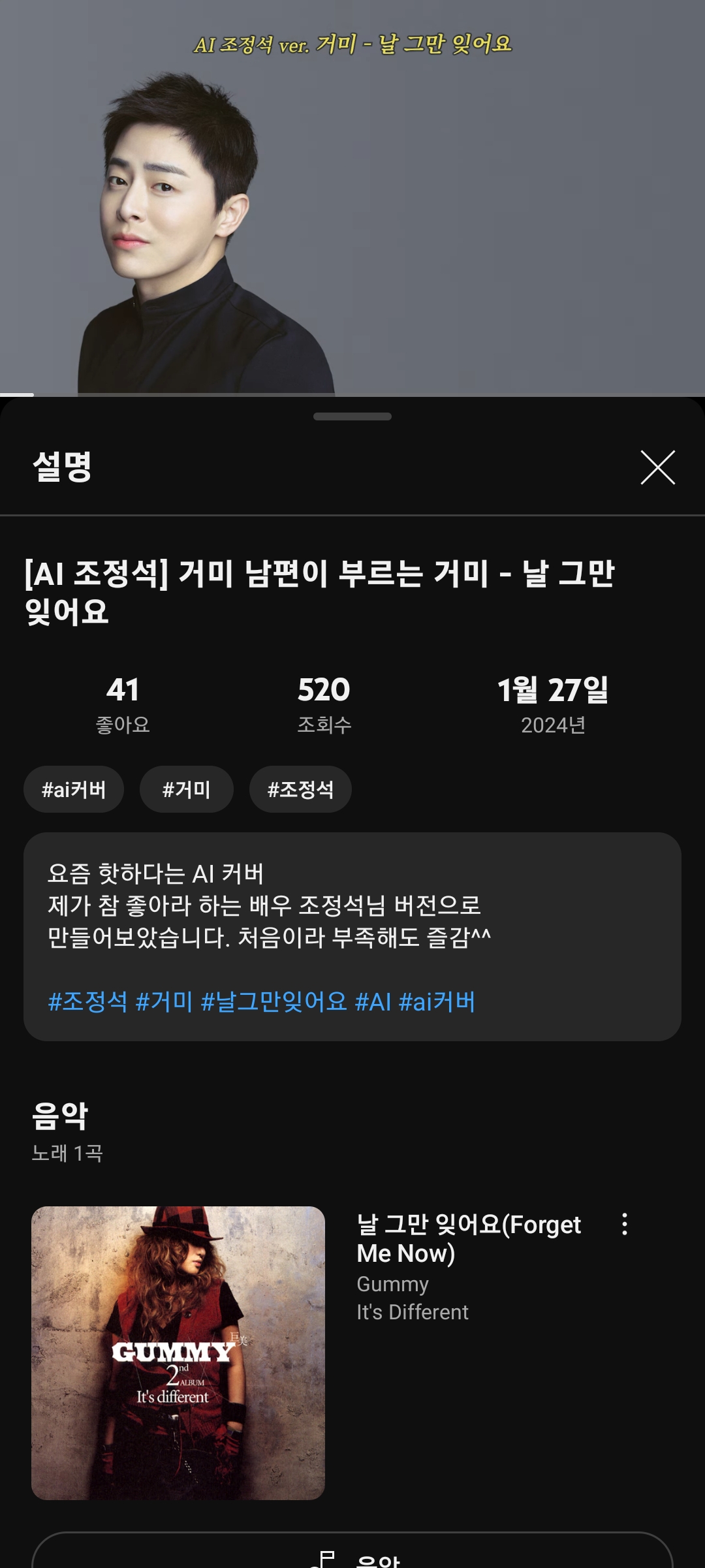
Task: Select the #조정석 hashtag chip
Action: (x=300, y=789)
